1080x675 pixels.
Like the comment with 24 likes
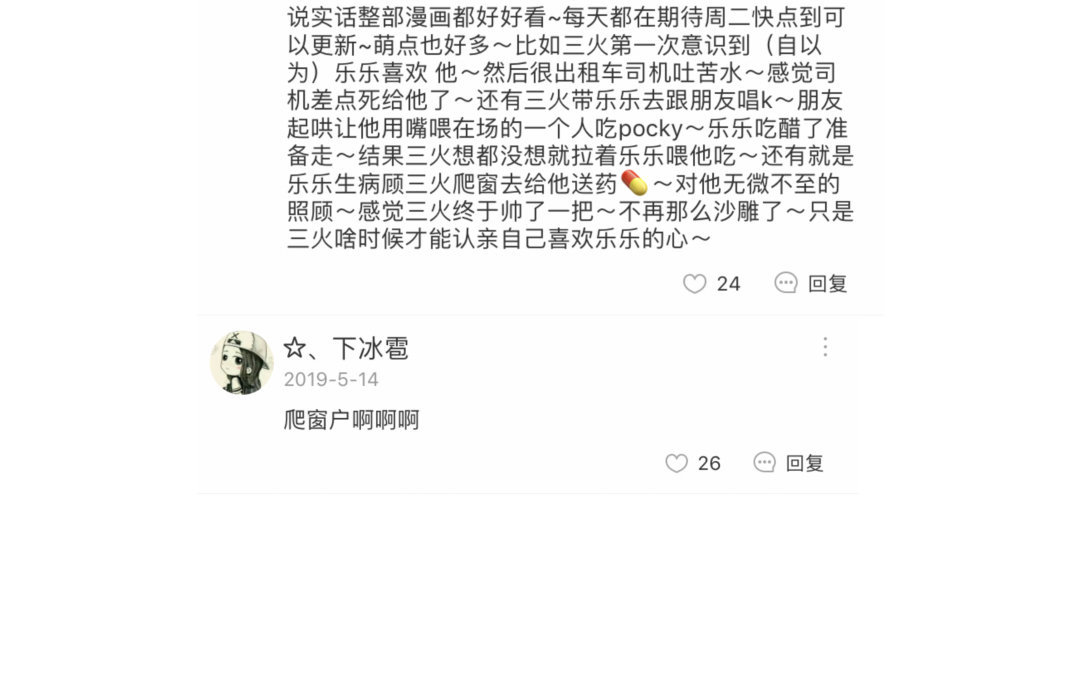[x=695, y=284]
